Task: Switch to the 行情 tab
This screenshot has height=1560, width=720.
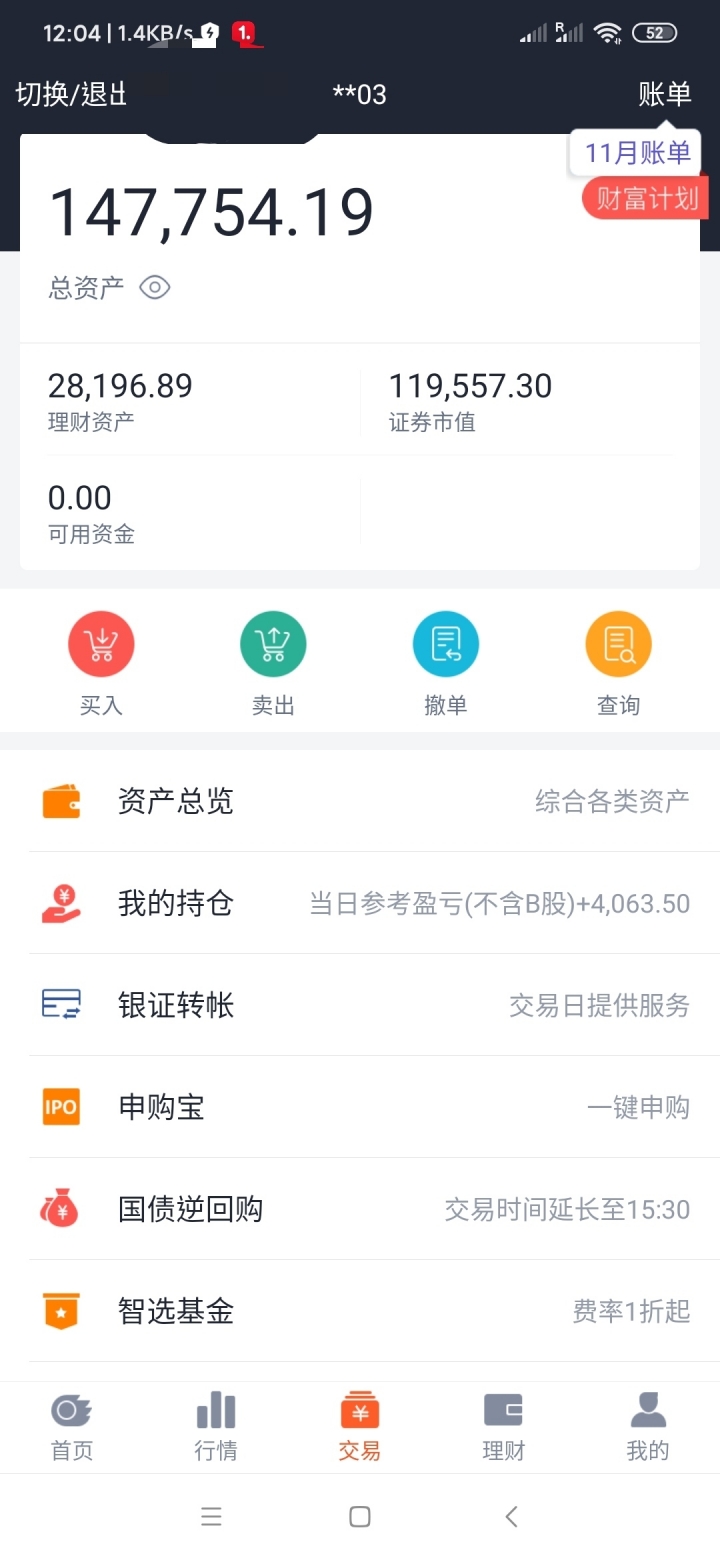Action: click(216, 1427)
